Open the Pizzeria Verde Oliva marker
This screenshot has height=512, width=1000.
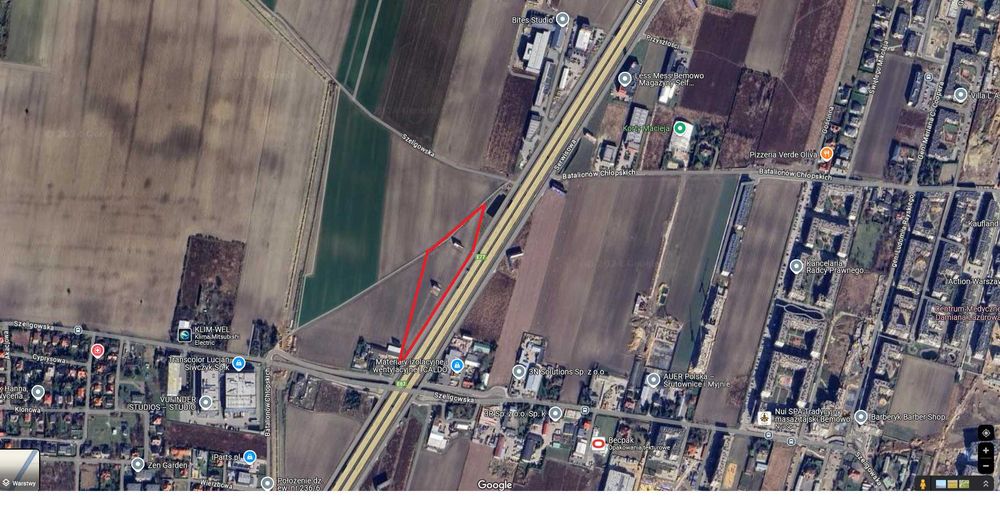pos(827,154)
